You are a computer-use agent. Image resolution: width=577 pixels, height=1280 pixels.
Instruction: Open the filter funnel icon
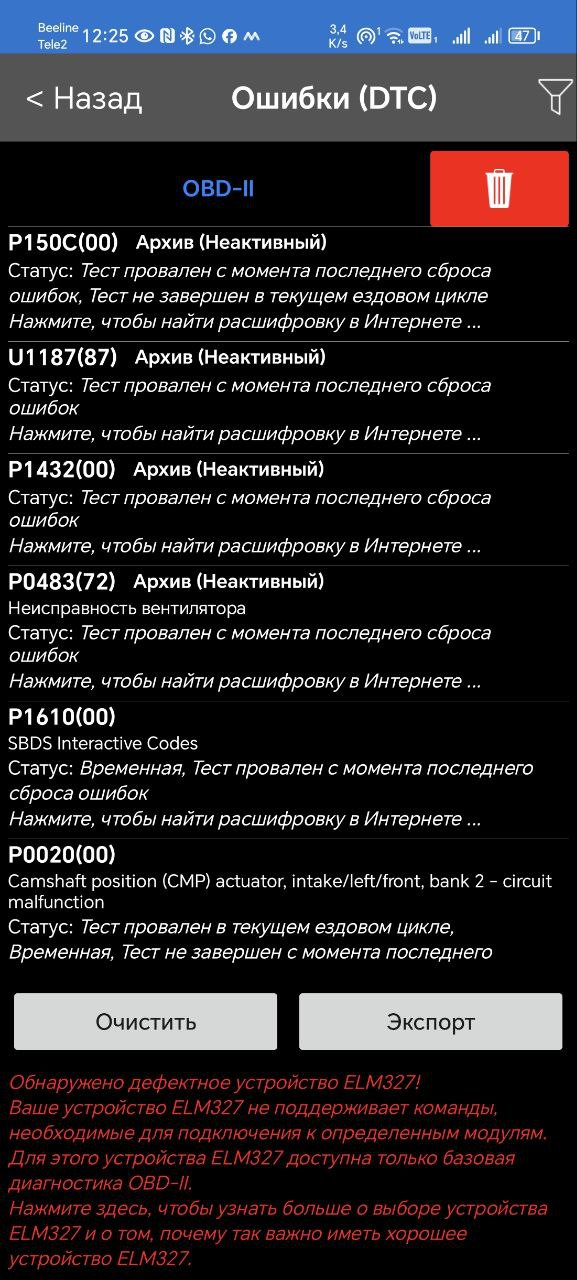555,97
